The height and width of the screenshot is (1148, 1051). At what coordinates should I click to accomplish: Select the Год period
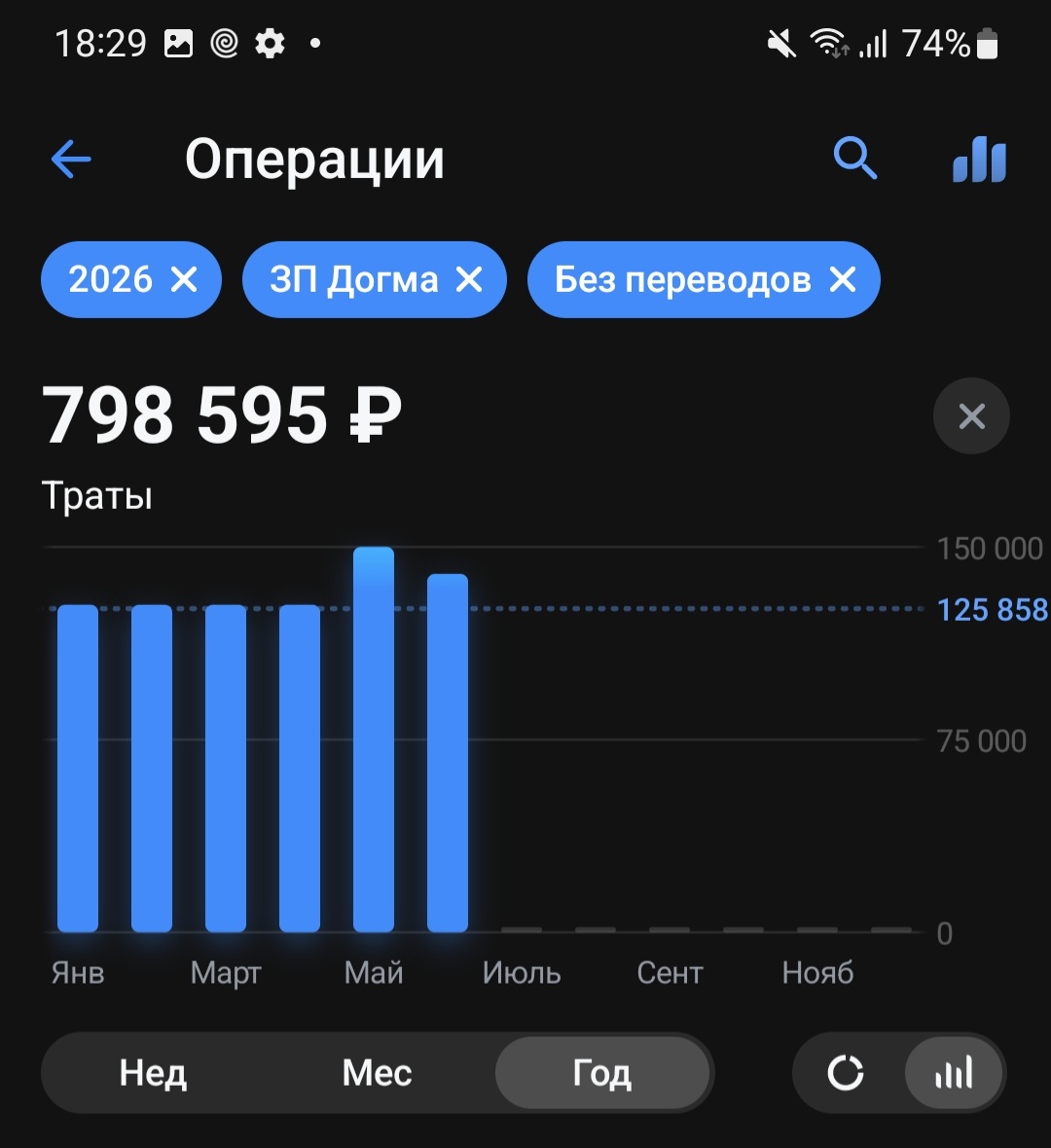coord(602,1072)
